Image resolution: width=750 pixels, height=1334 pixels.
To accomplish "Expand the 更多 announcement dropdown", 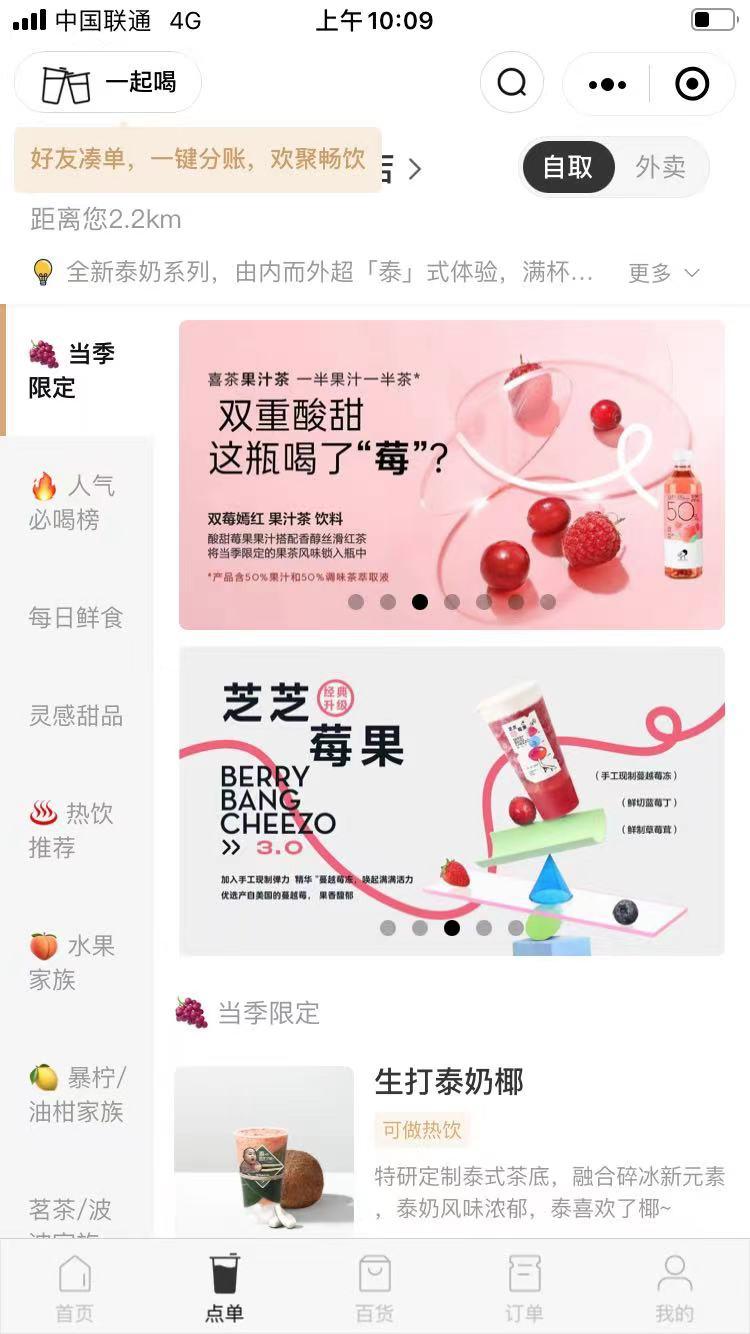I will point(663,272).
